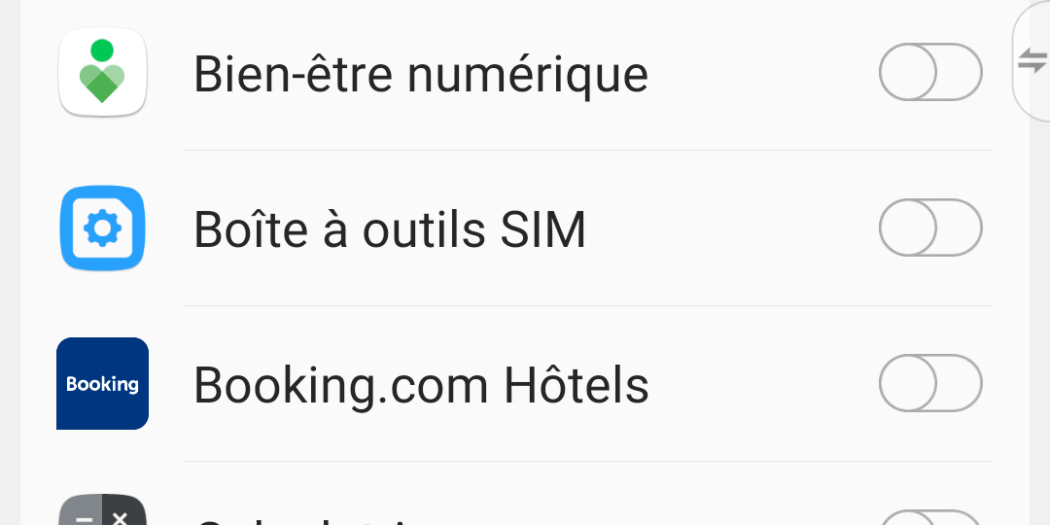1050x525 pixels.
Task: Open the side handle with arrows
Action: coord(1032,61)
